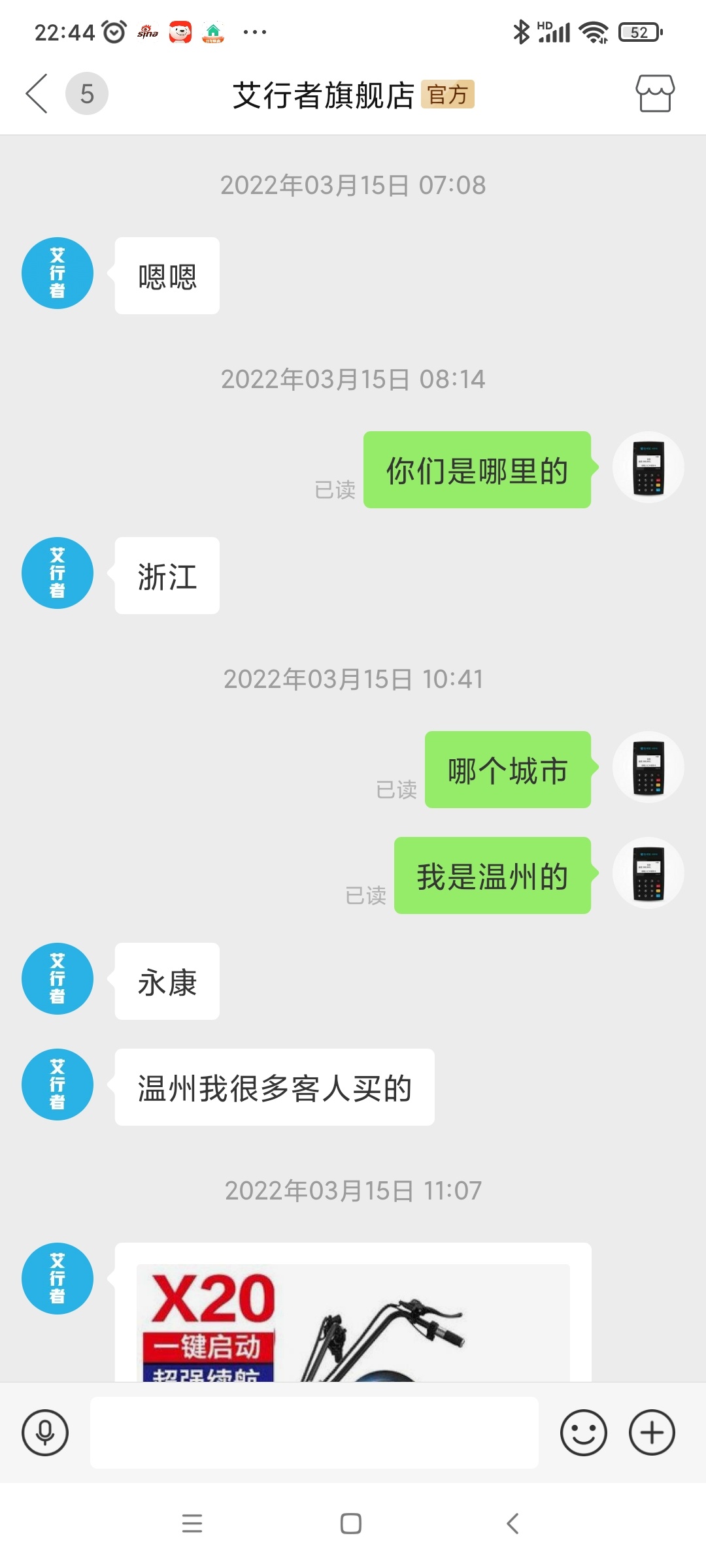Tap the system home button
Screen dimensions: 706x1568
tap(351, 1524)
